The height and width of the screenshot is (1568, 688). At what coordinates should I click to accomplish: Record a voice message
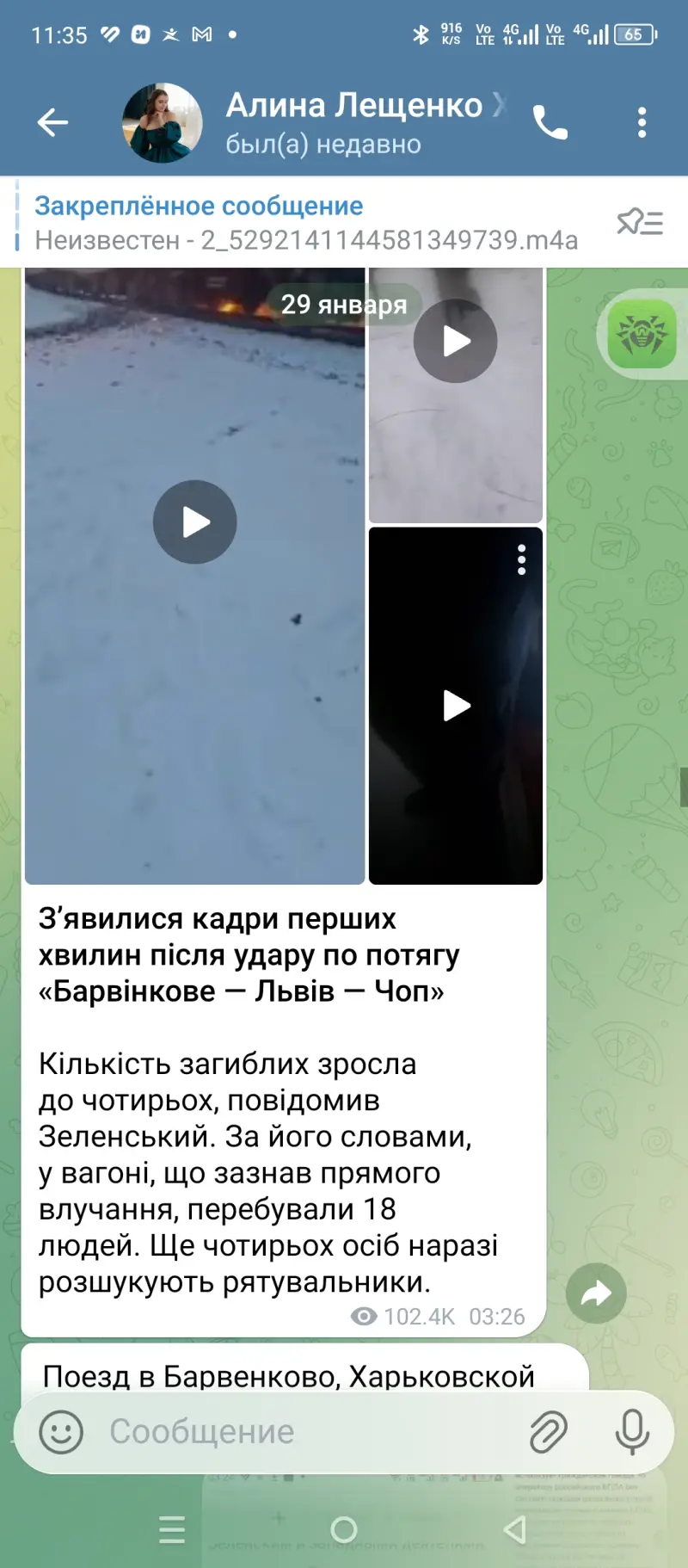pos(632,1432)
